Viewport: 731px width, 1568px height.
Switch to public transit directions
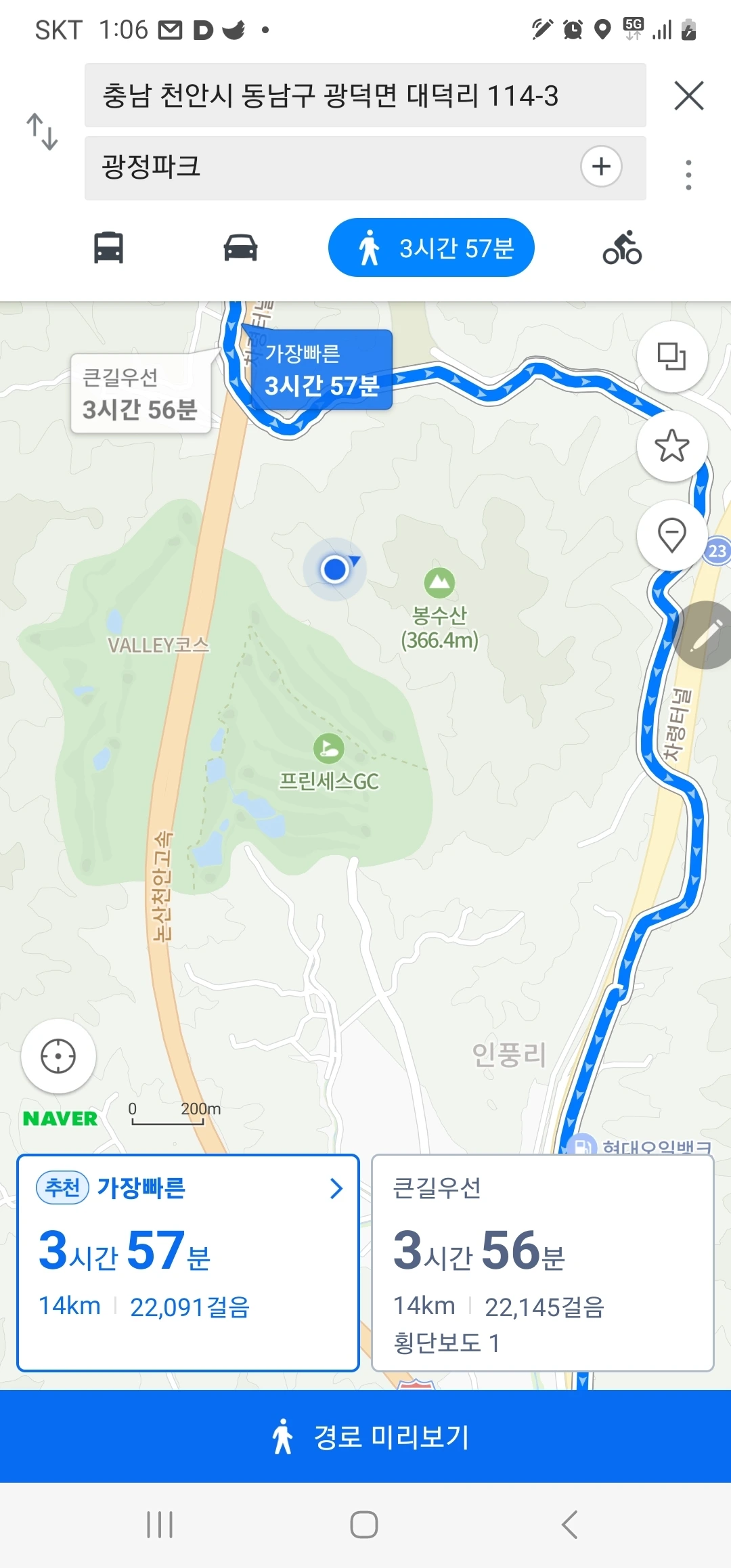pyautogui.click(x=108, y=248)
